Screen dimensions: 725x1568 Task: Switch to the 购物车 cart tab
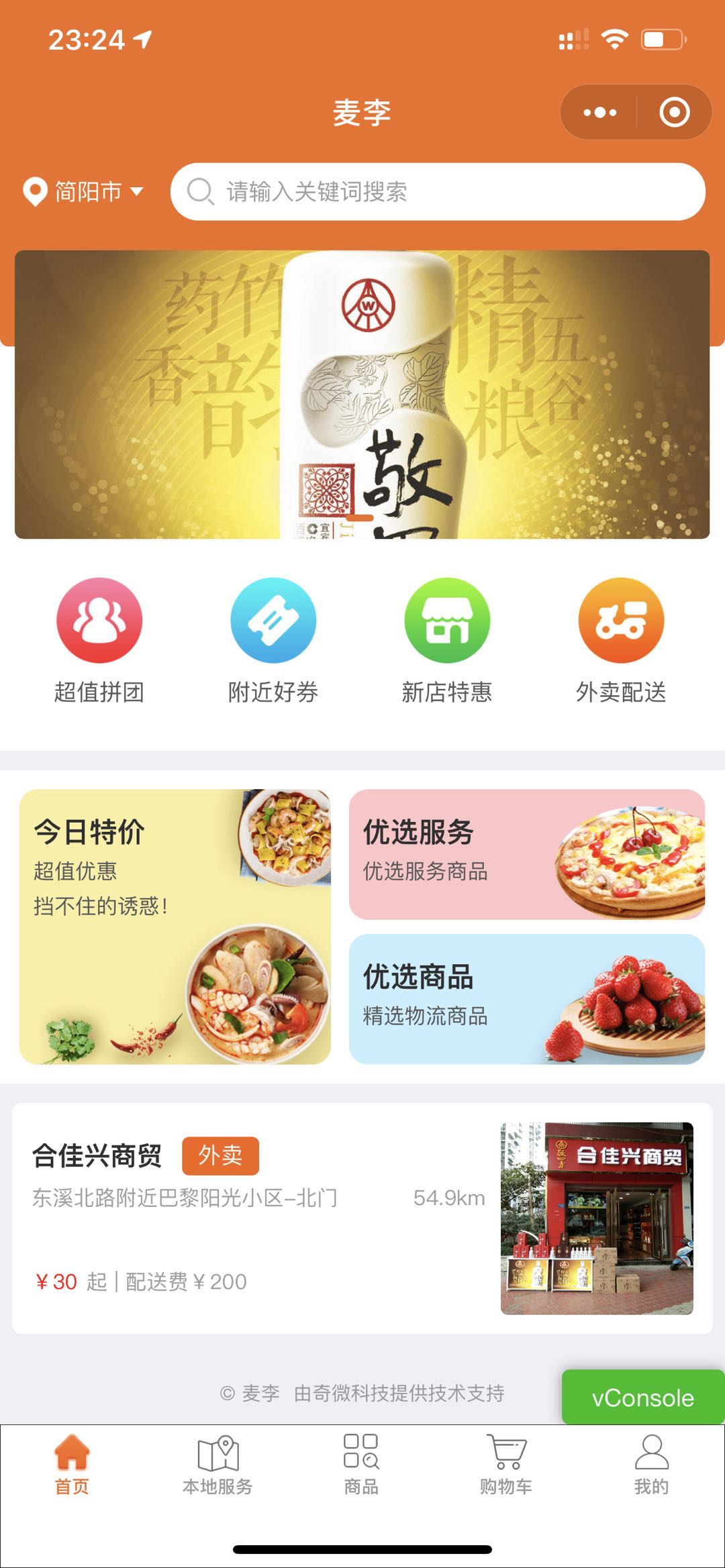pos(506,1465)
